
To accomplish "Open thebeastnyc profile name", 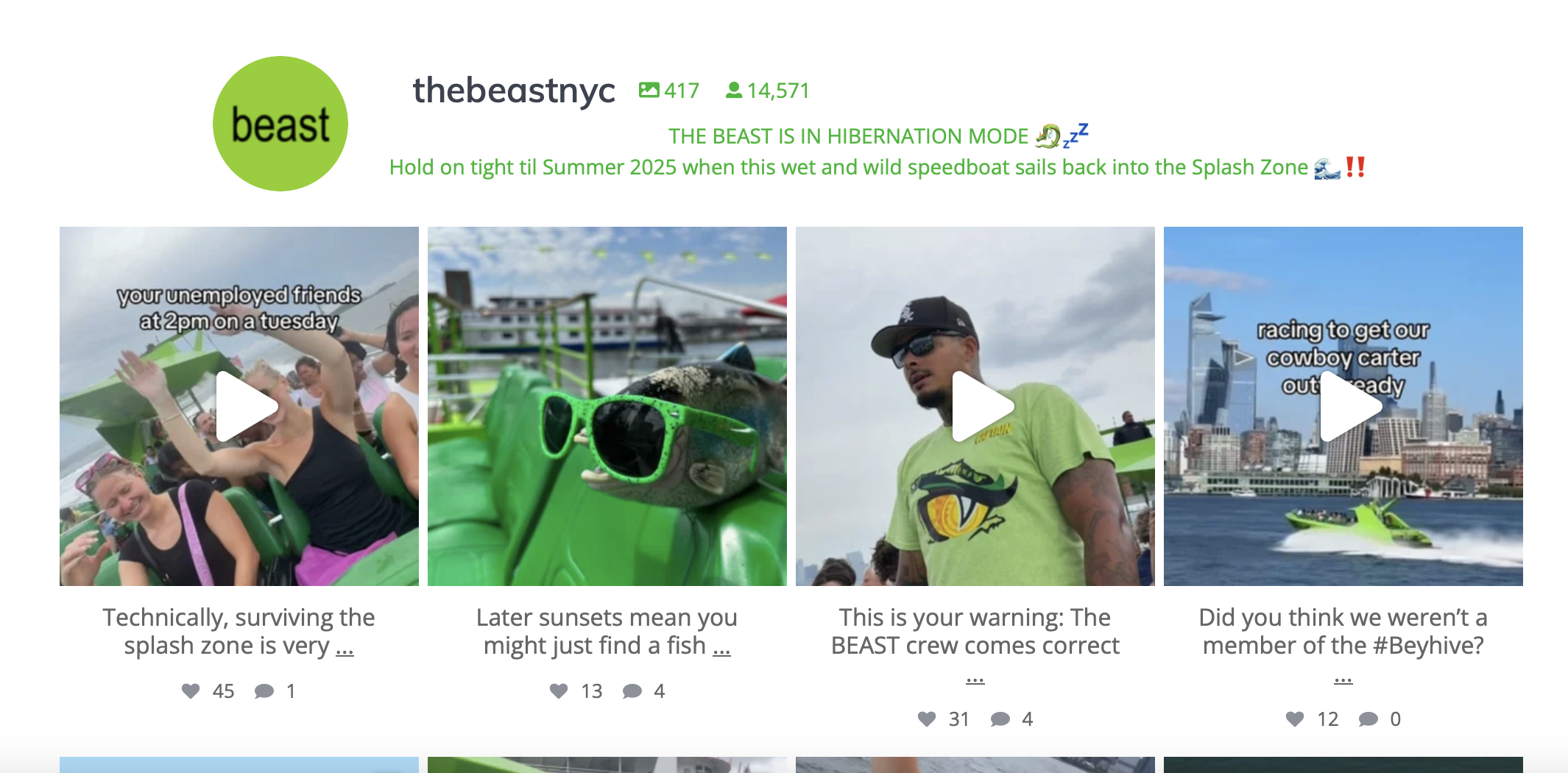I will 513,91.
